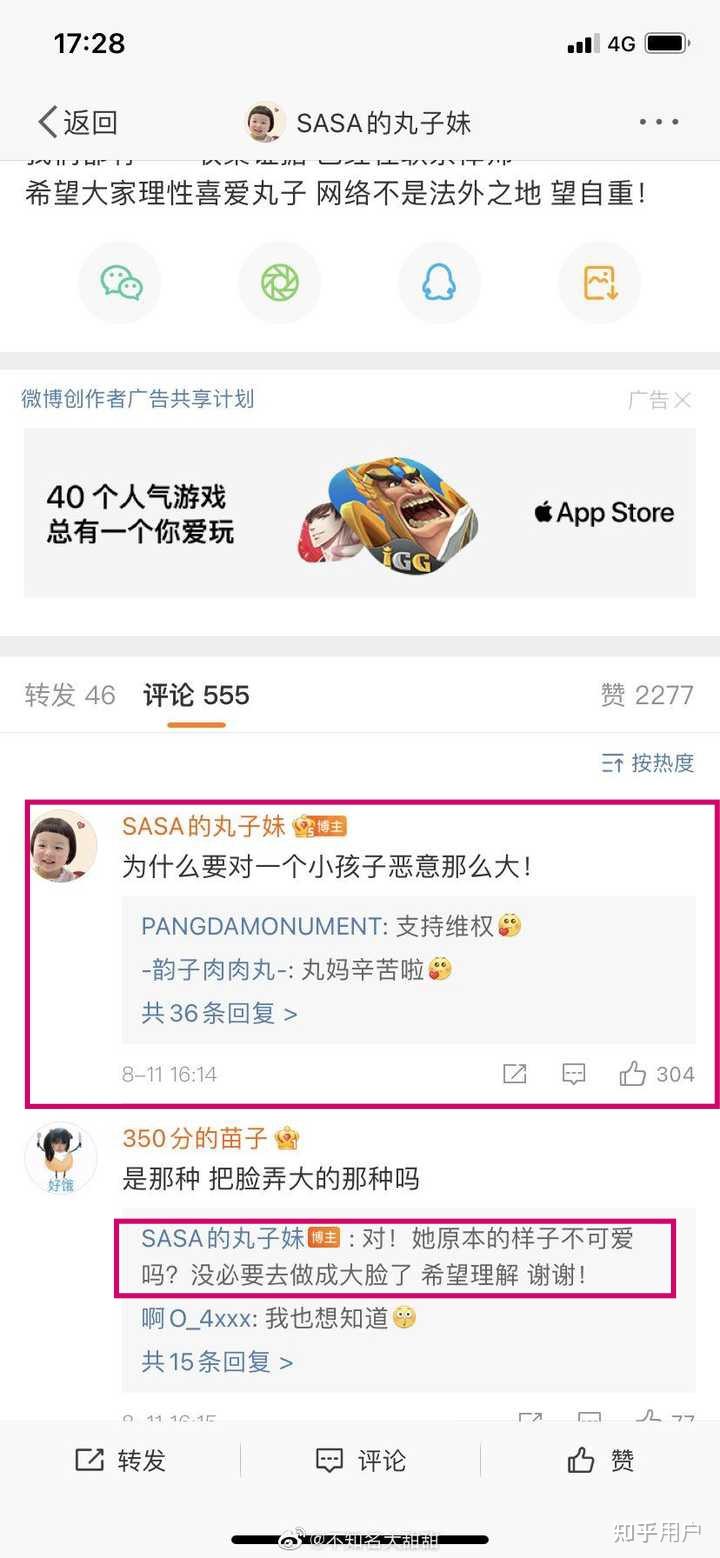Change the comment sort order 按热度
Viewport: 720px width, 1558px height.
tap(648, 764)
